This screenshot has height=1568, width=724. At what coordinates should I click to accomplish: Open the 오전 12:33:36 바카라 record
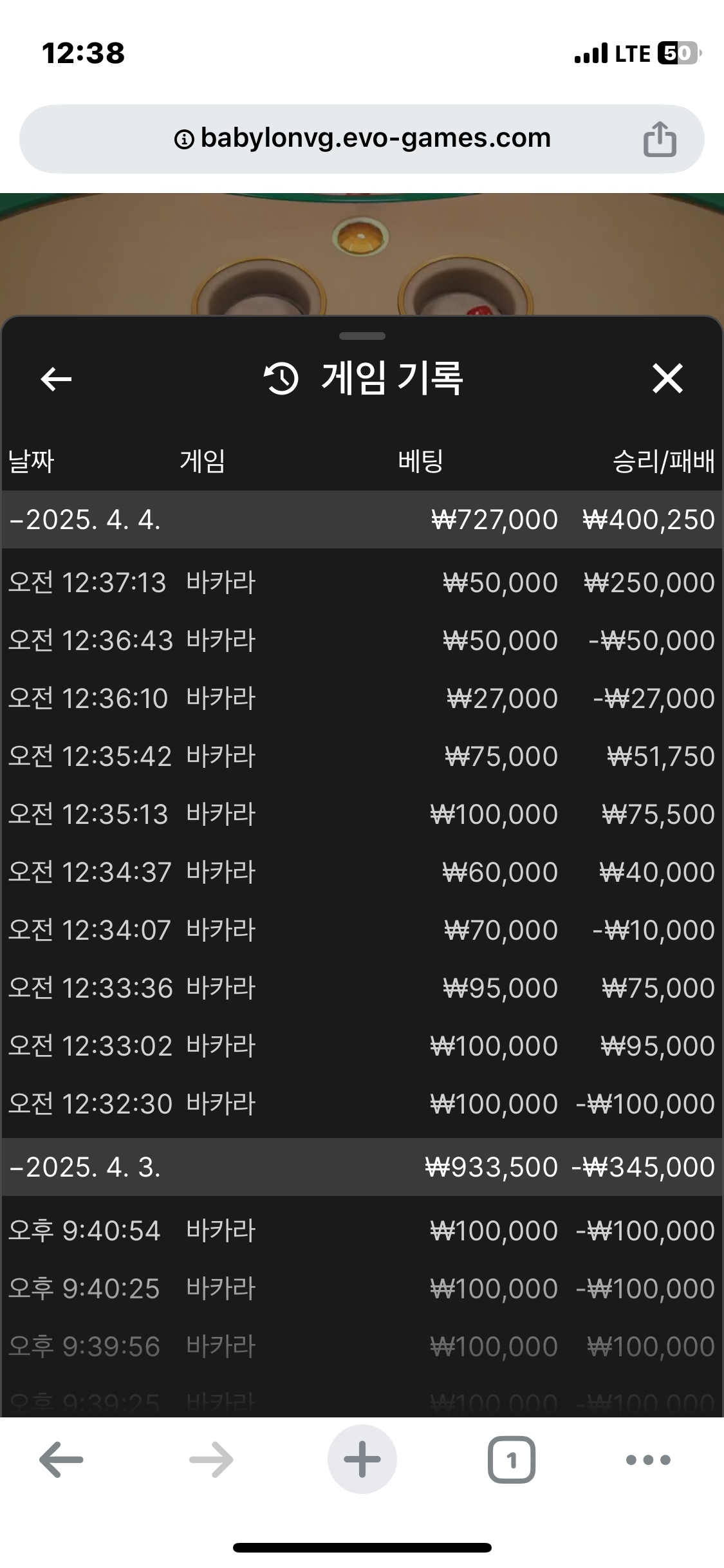click(x=362, y=988)
